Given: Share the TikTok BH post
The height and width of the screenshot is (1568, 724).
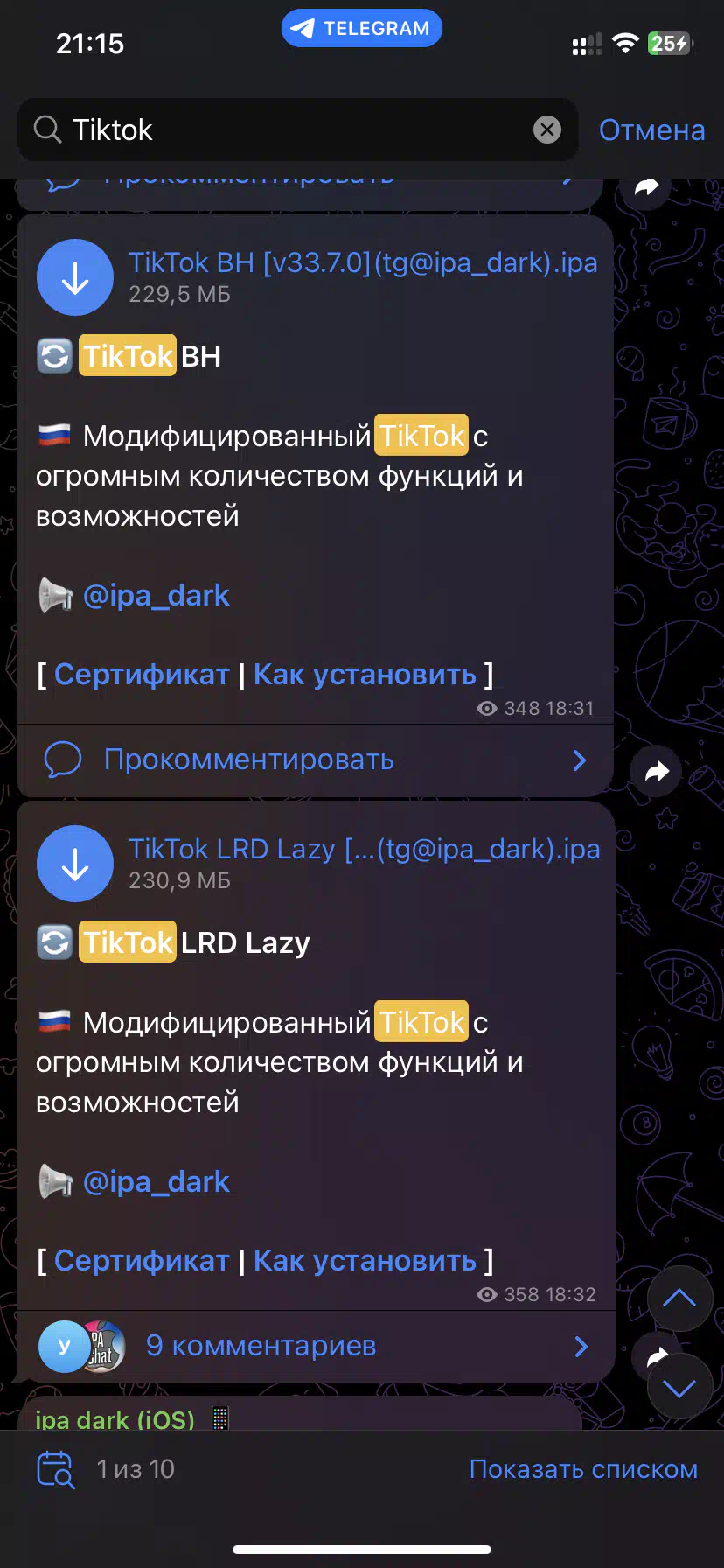Looking at the screenshot, I should pos(656,771).
